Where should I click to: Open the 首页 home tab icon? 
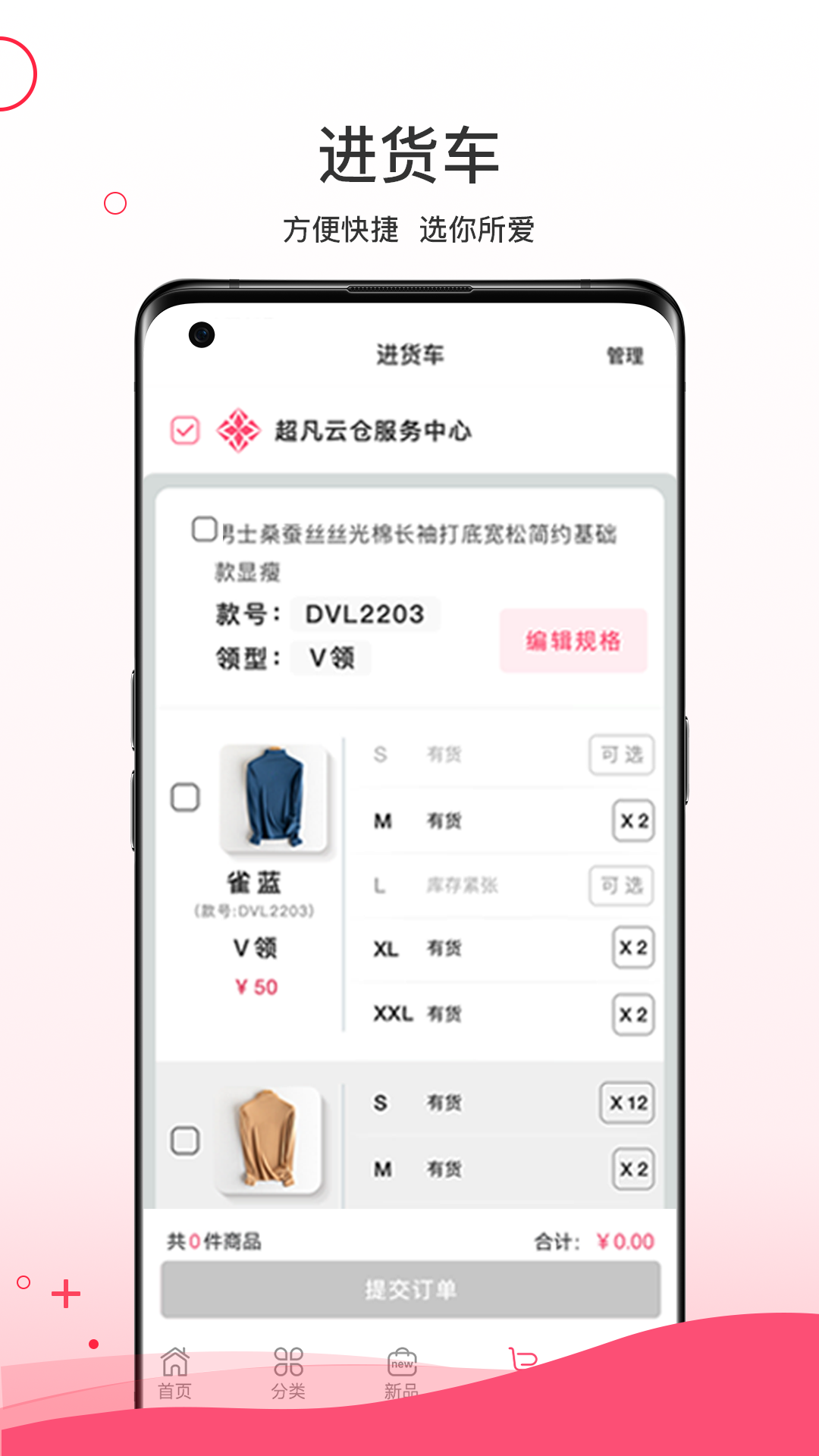[x=176, y=1363]
